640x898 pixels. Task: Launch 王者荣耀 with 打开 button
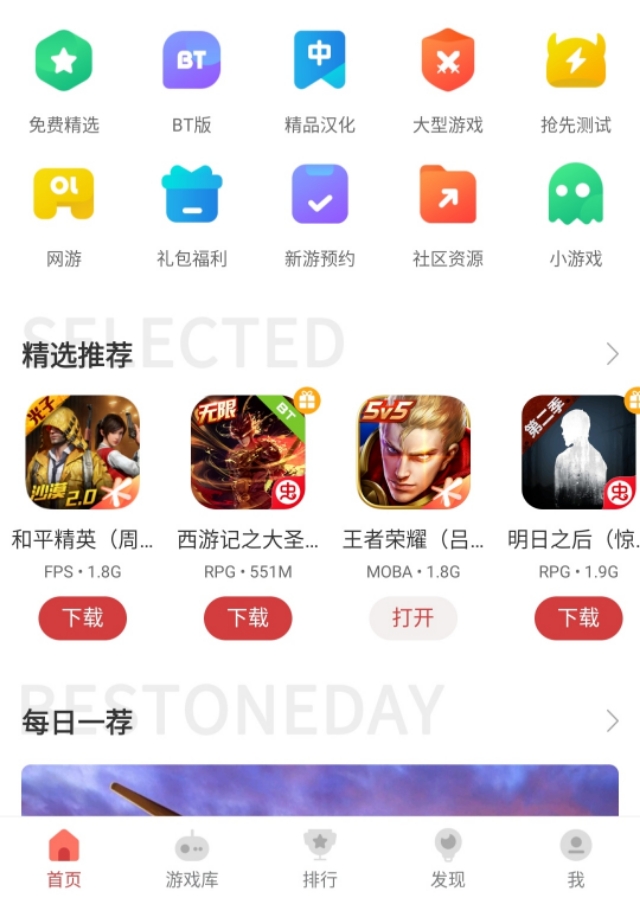tap(413, 618)
